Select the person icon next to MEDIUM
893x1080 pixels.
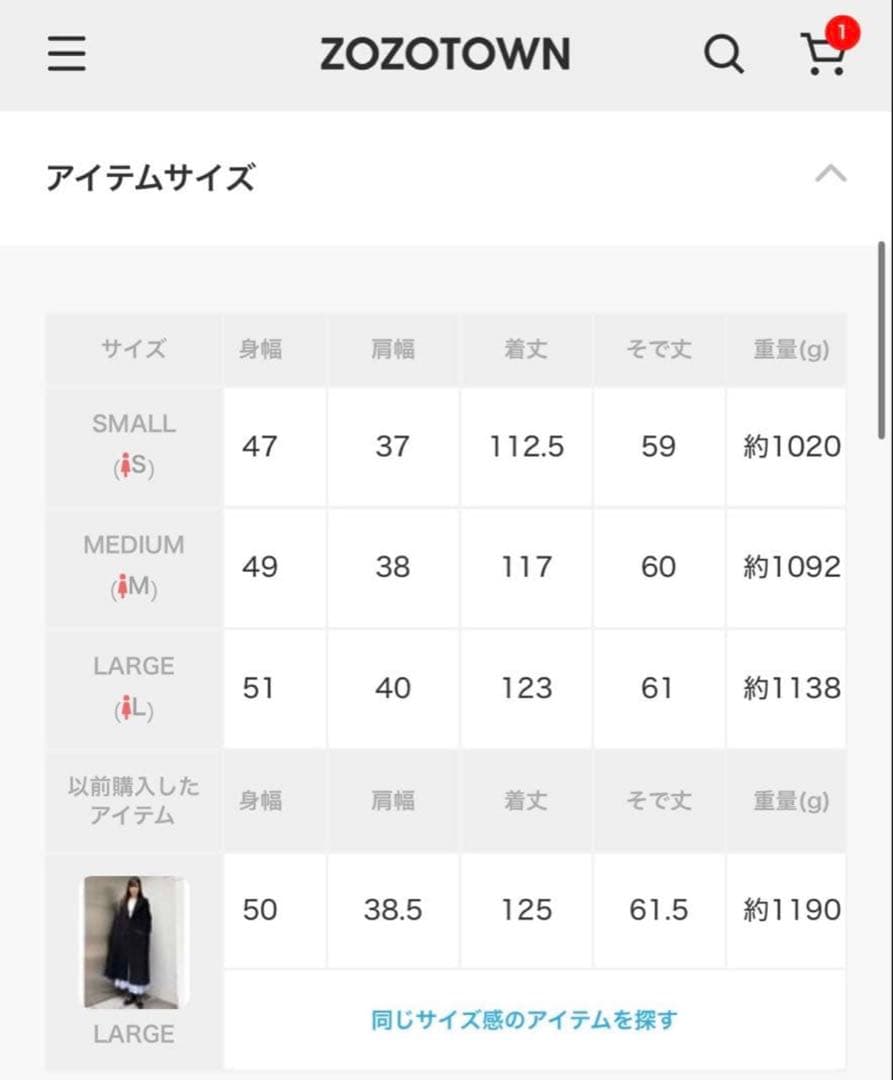point(122,587)
